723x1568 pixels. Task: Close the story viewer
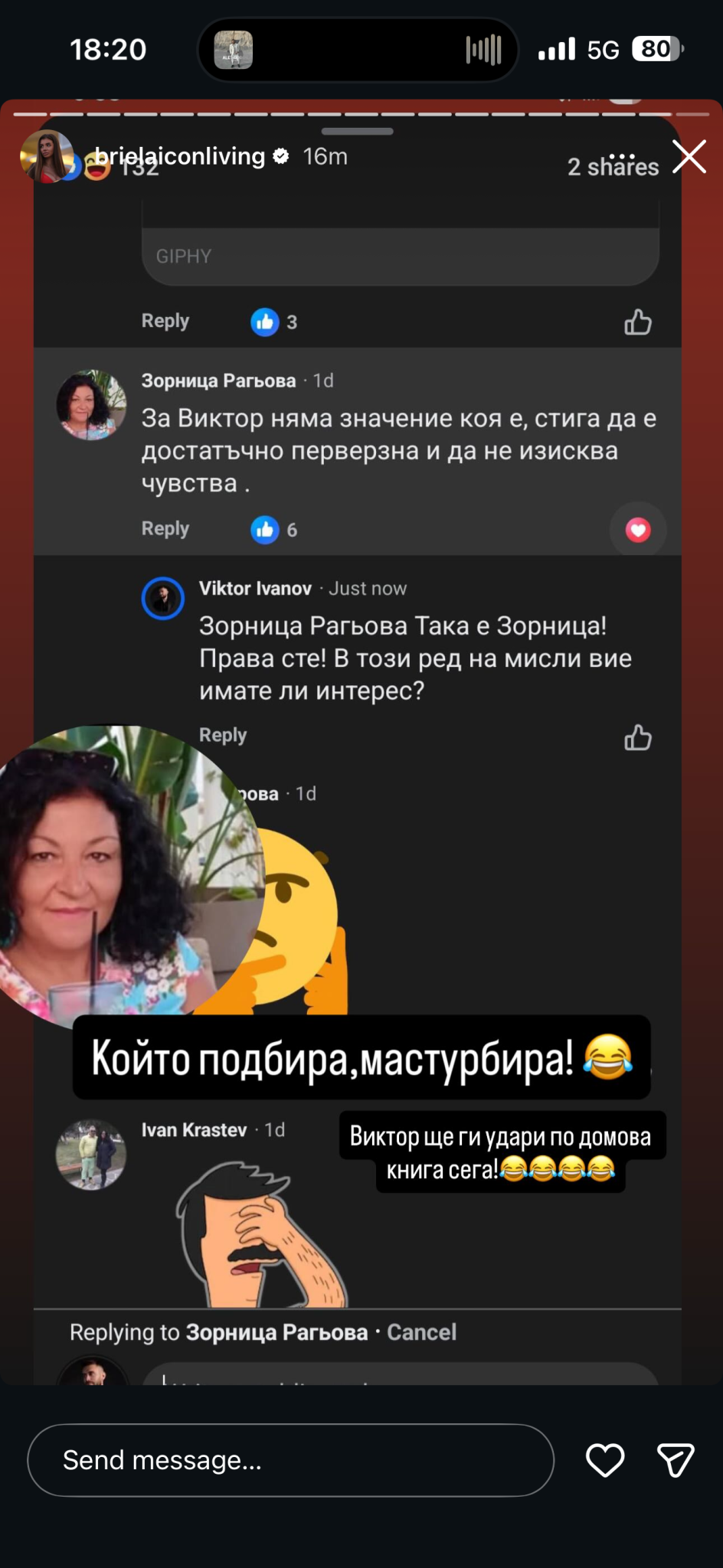point(689,157)
